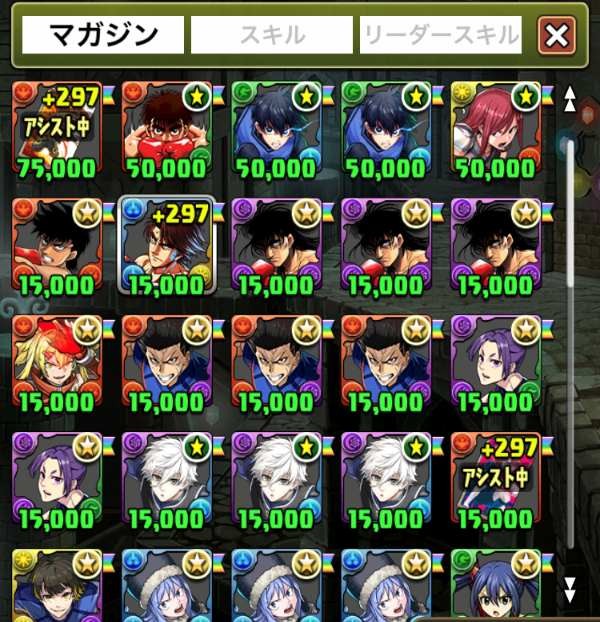Close the monster list panel
The width and height of the screenshot is (600, 622).
coord(556,37)
